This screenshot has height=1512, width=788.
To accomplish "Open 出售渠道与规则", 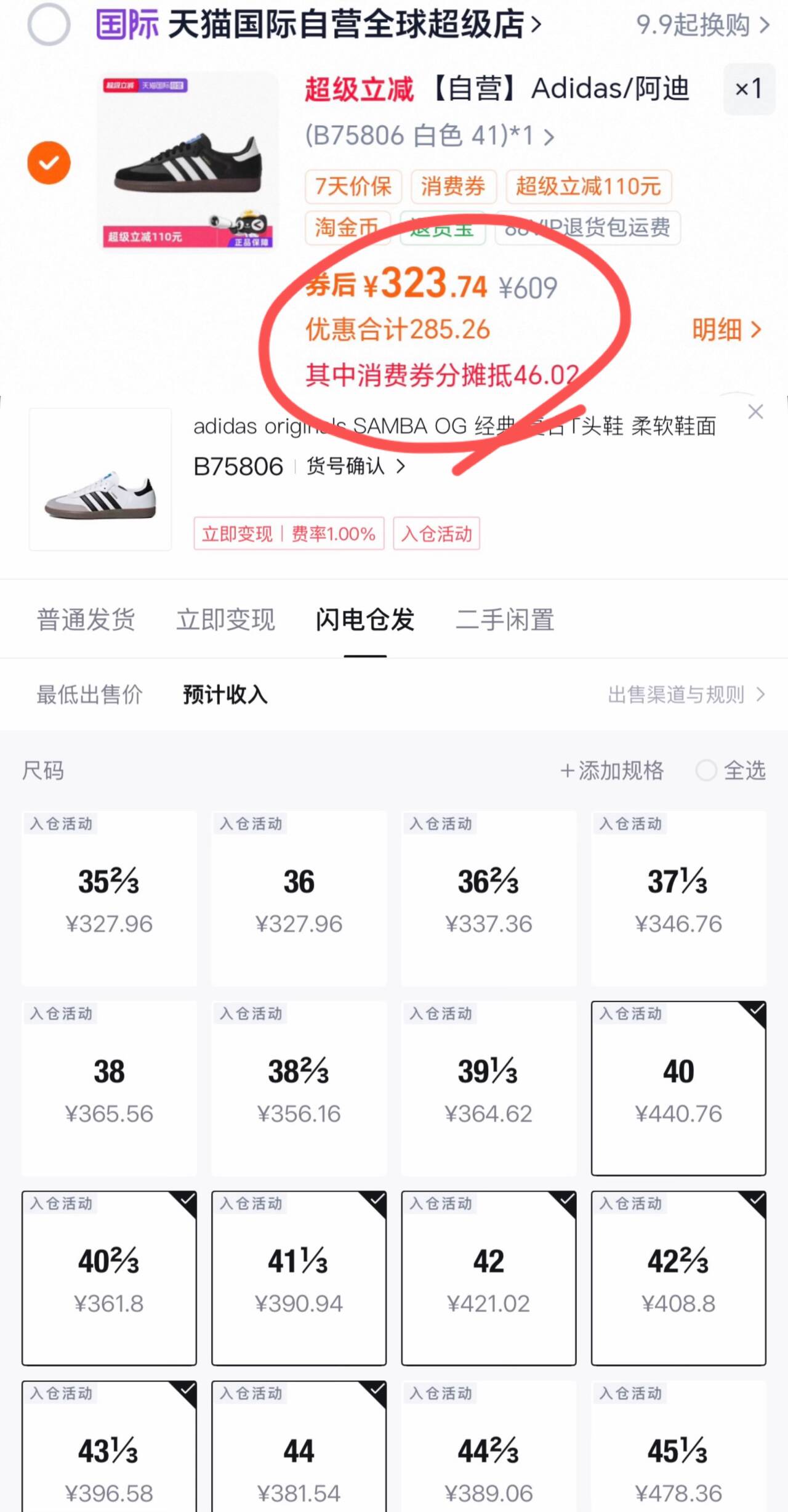I will click(686, 695).
